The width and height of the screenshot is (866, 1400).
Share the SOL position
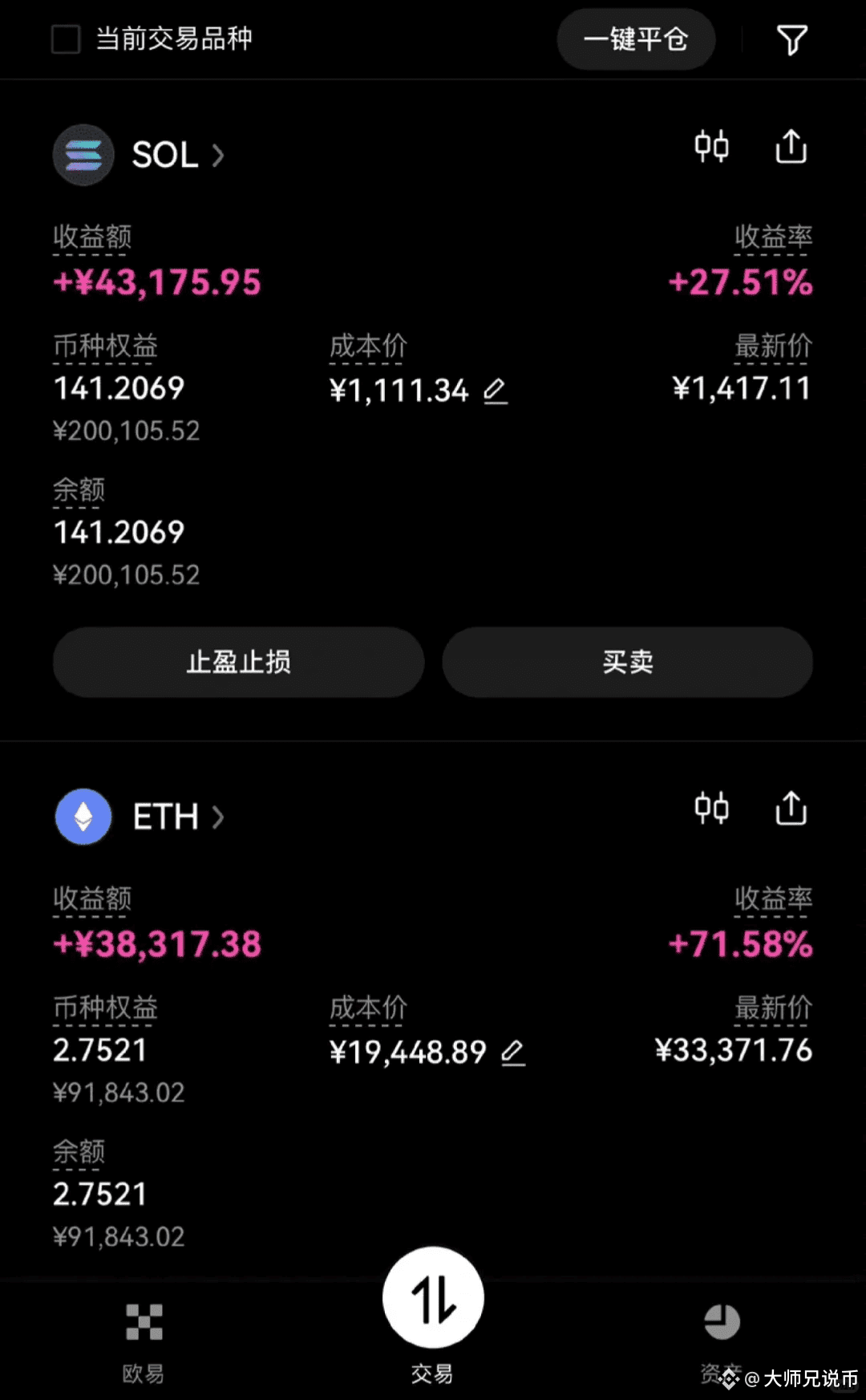[791, 146]
